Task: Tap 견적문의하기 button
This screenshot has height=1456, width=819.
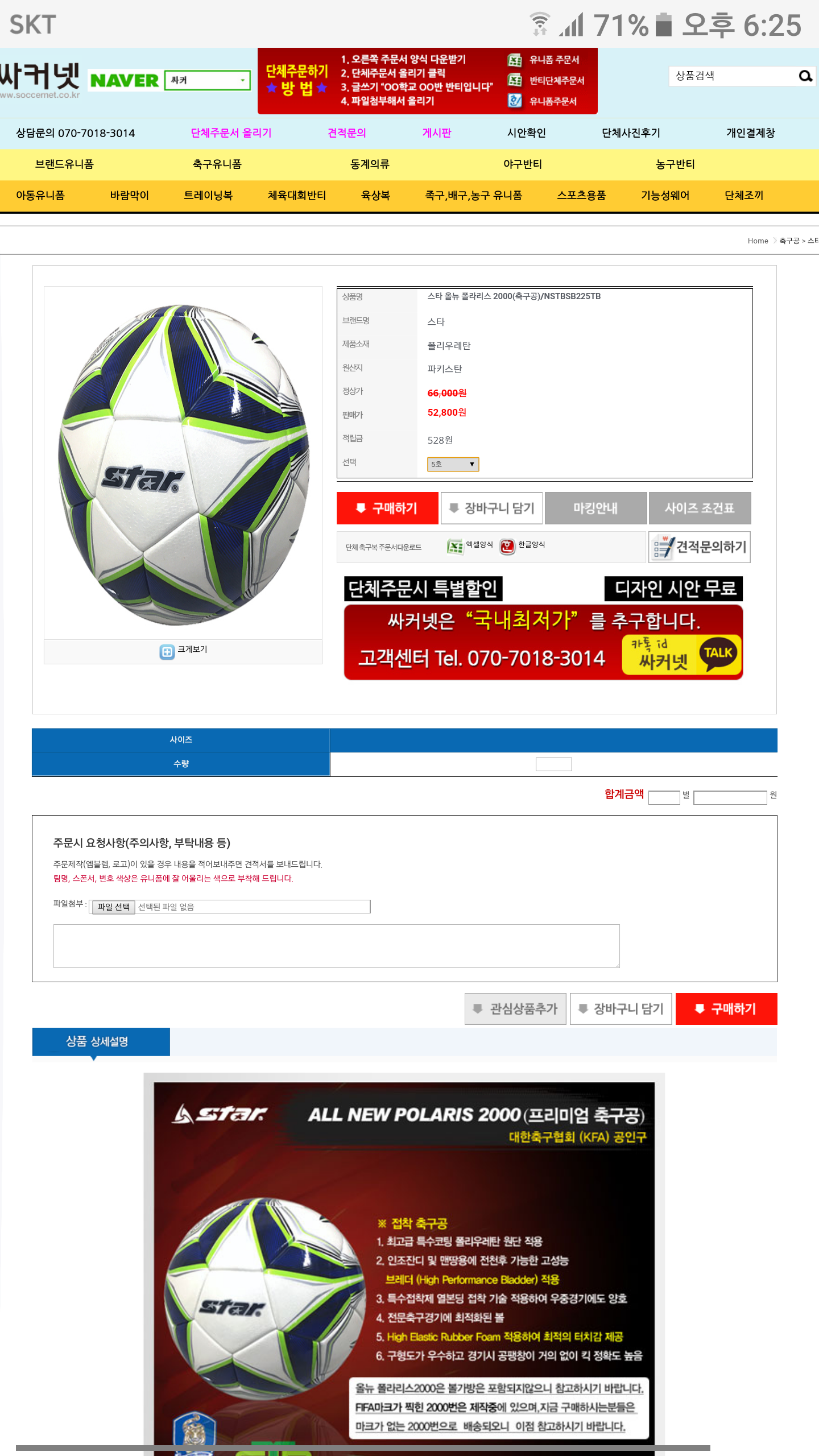Action: tap(700, 547)
